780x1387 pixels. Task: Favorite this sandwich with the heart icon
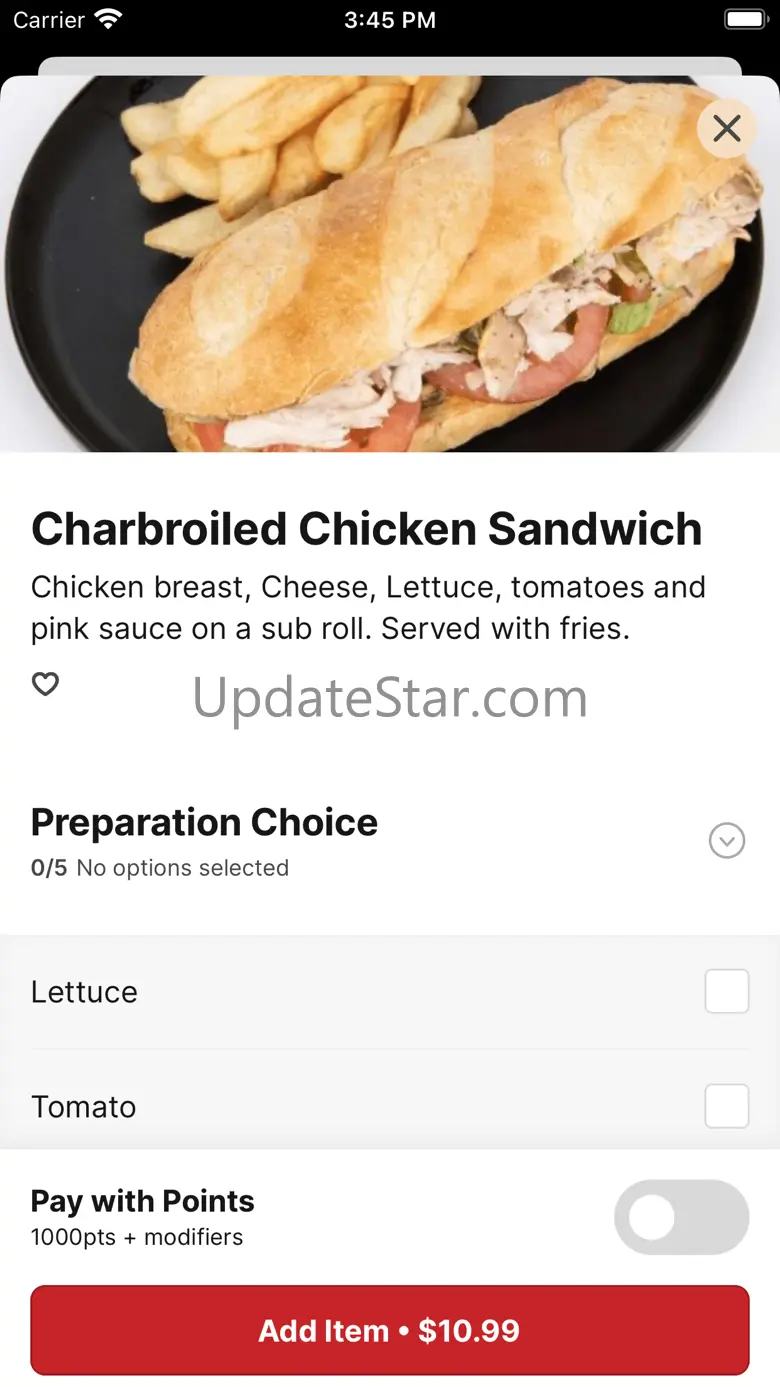46,684
